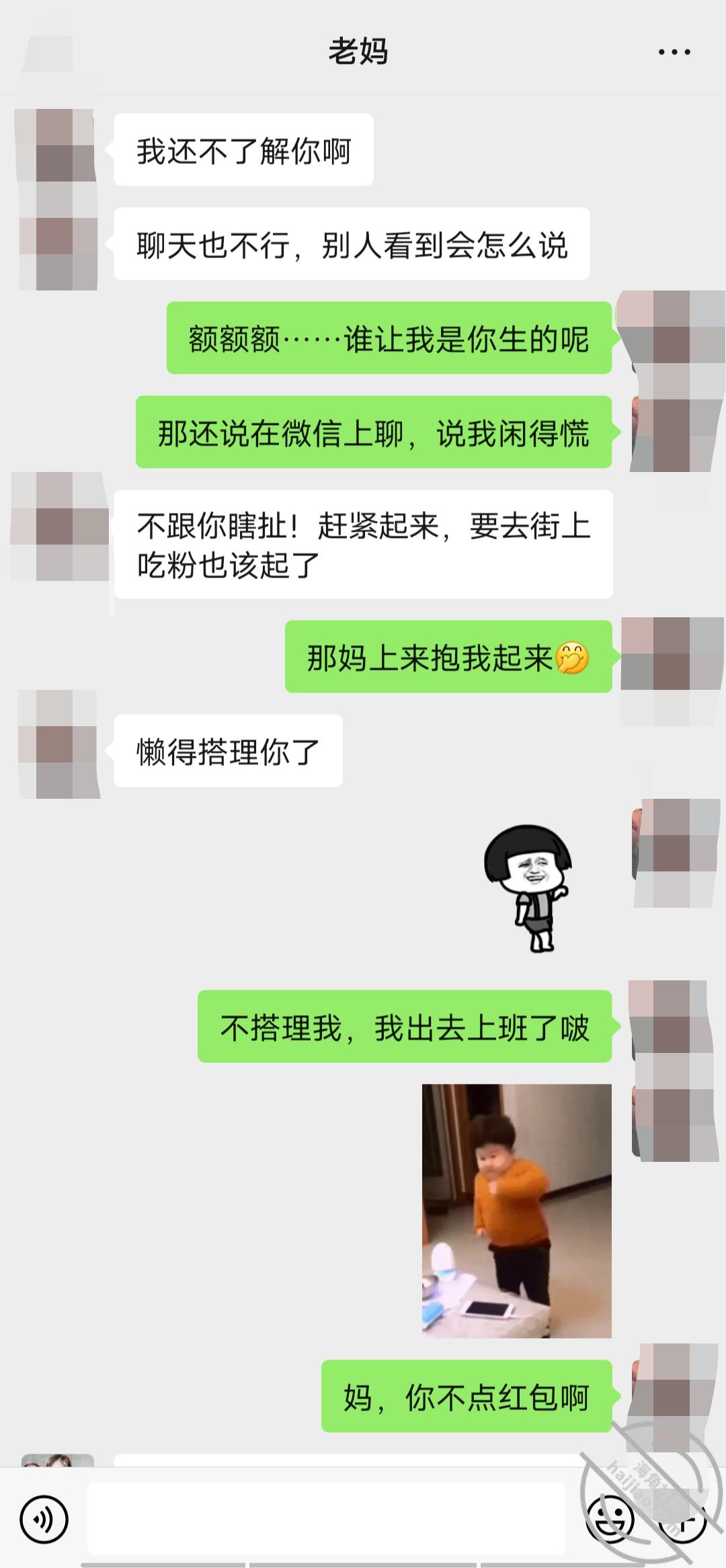This screenshot has width=726, height=1568.
Task: Open the mushroom-head sticker message
Action: tap(528, 889)
